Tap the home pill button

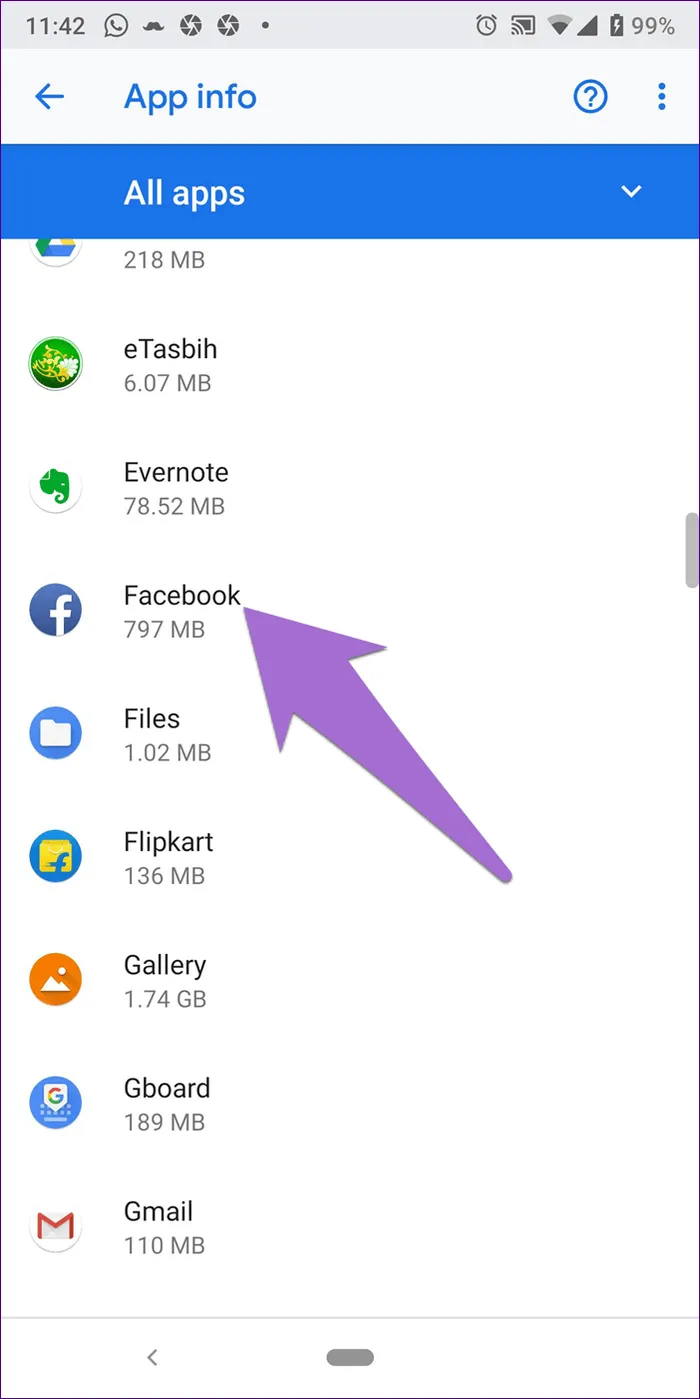350,1357
